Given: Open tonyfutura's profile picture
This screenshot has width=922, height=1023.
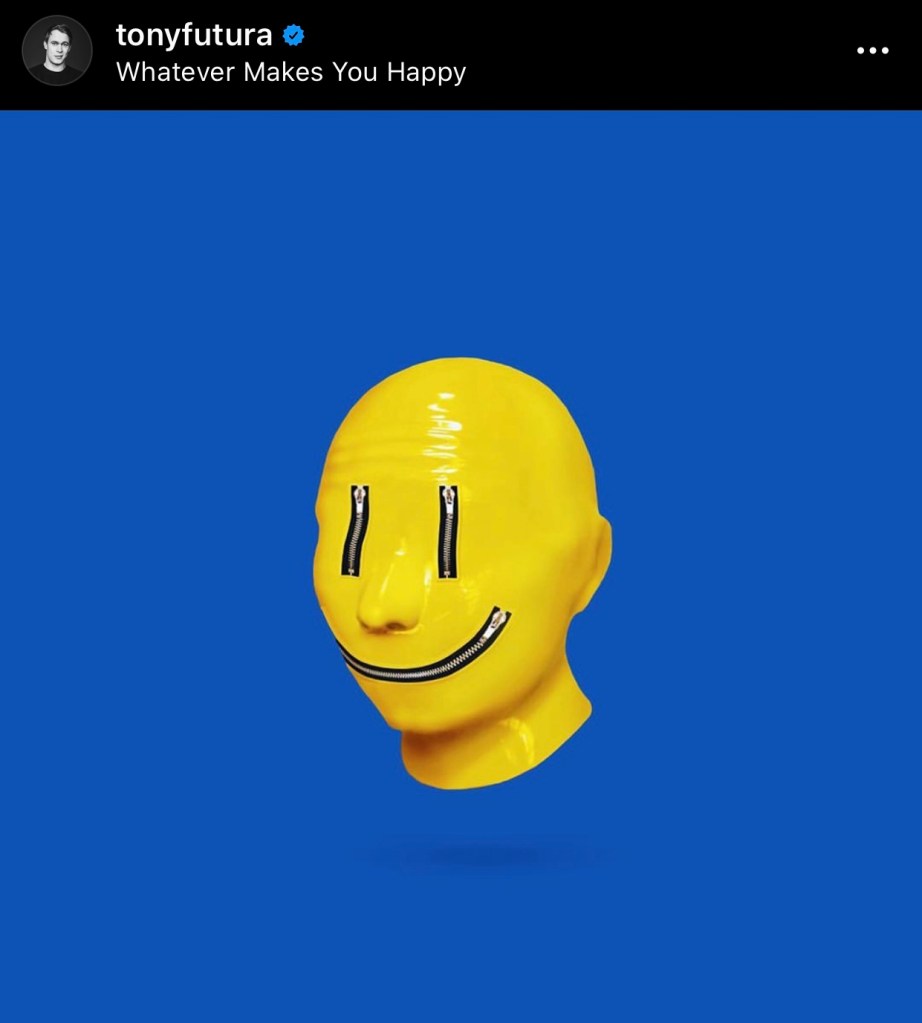Looking at the screenshot, I should tap(57, 51).
